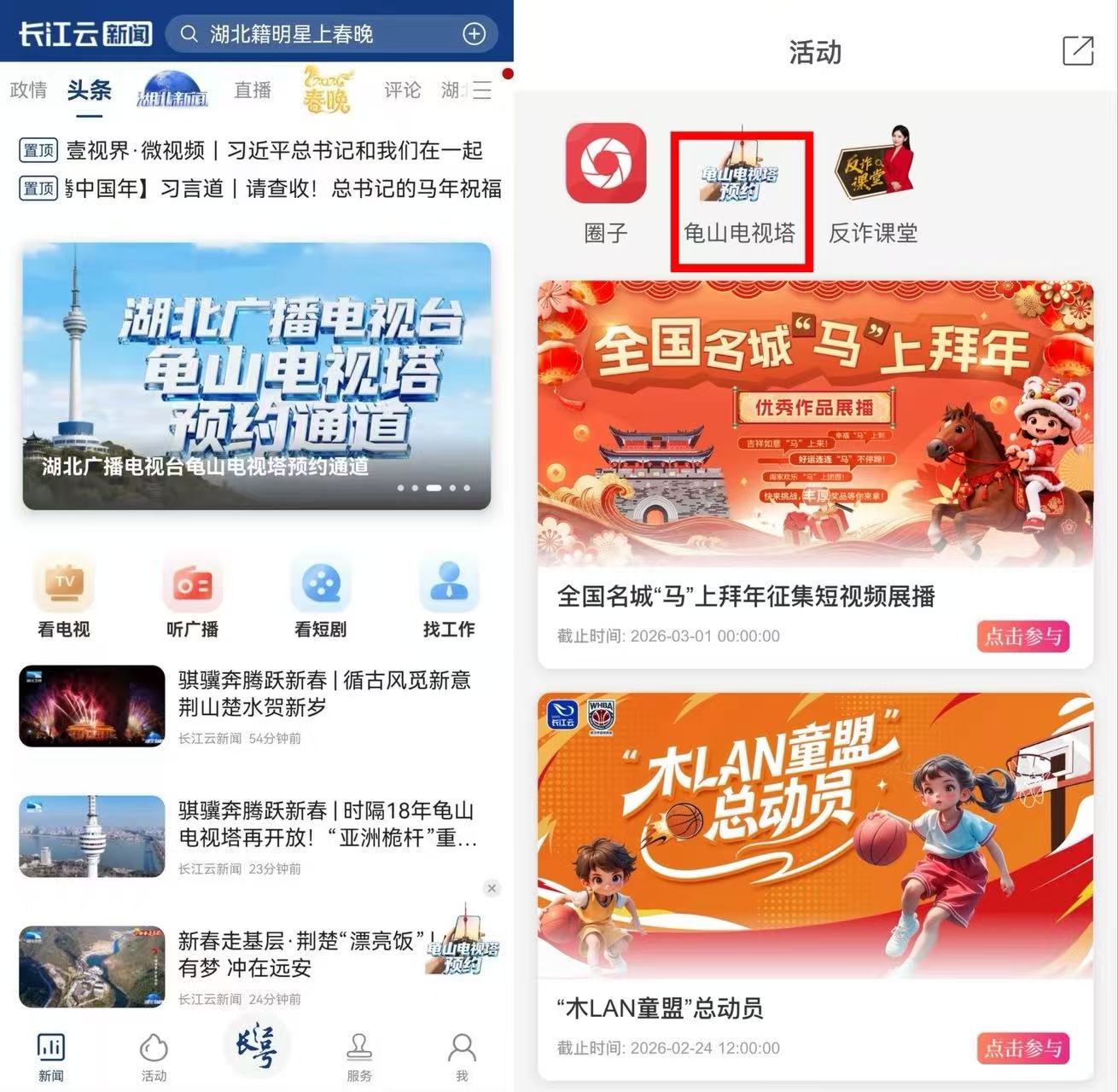Open the 听广播 shortcut
This screenshot has height=1092, width=1118.
point(192,597)
